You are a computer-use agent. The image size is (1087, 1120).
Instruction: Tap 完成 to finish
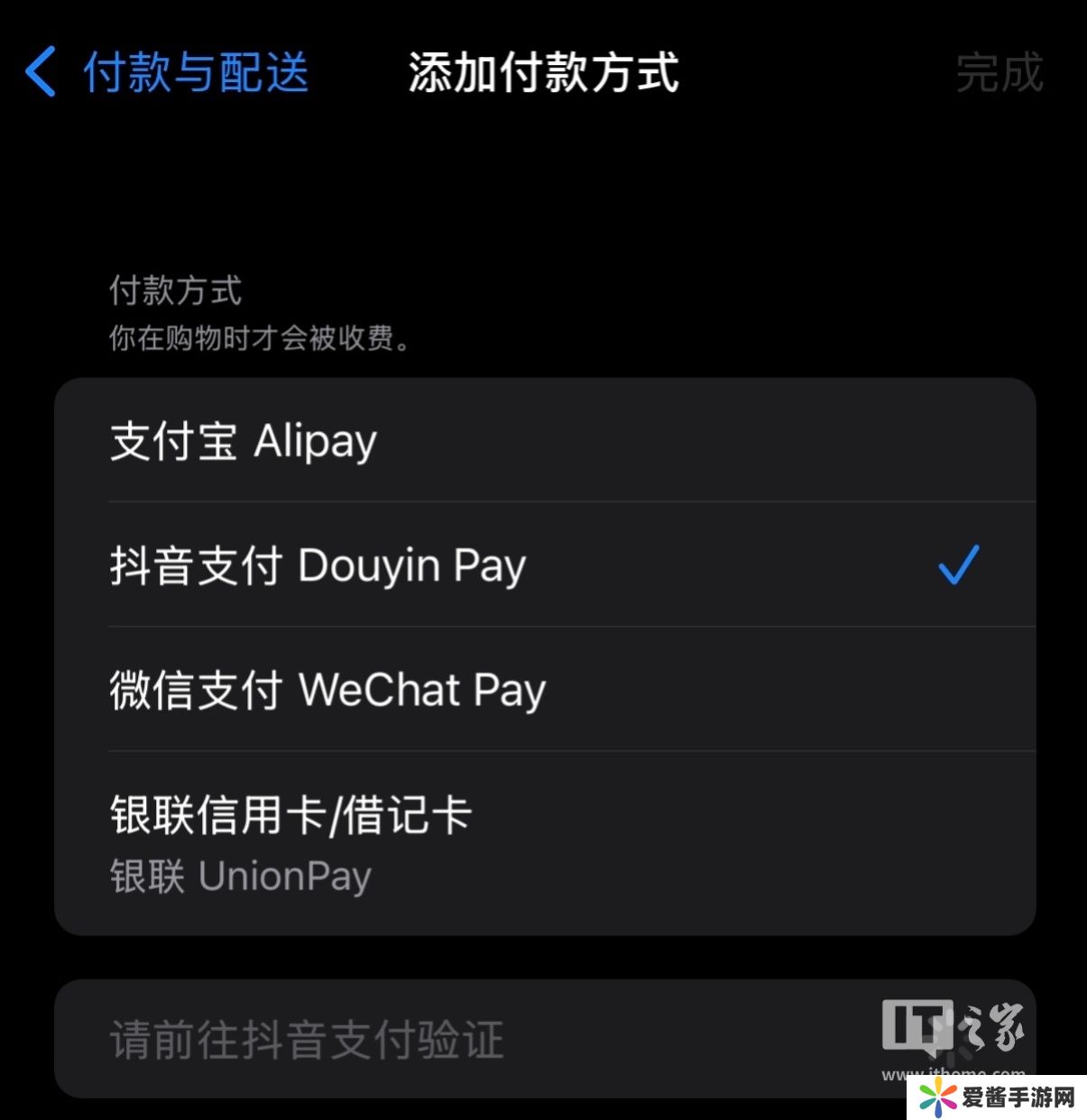[x=999, y=72]
